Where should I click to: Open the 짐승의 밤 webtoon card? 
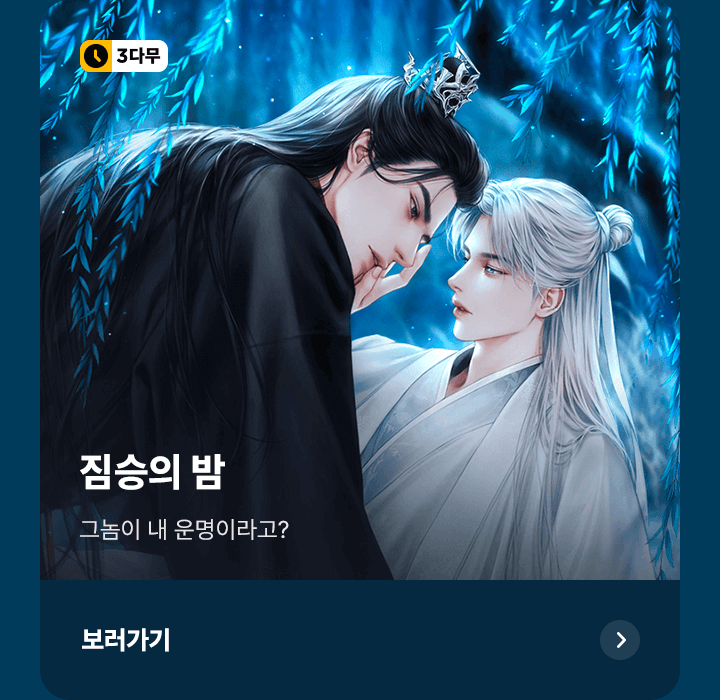[x=360, y=300]
